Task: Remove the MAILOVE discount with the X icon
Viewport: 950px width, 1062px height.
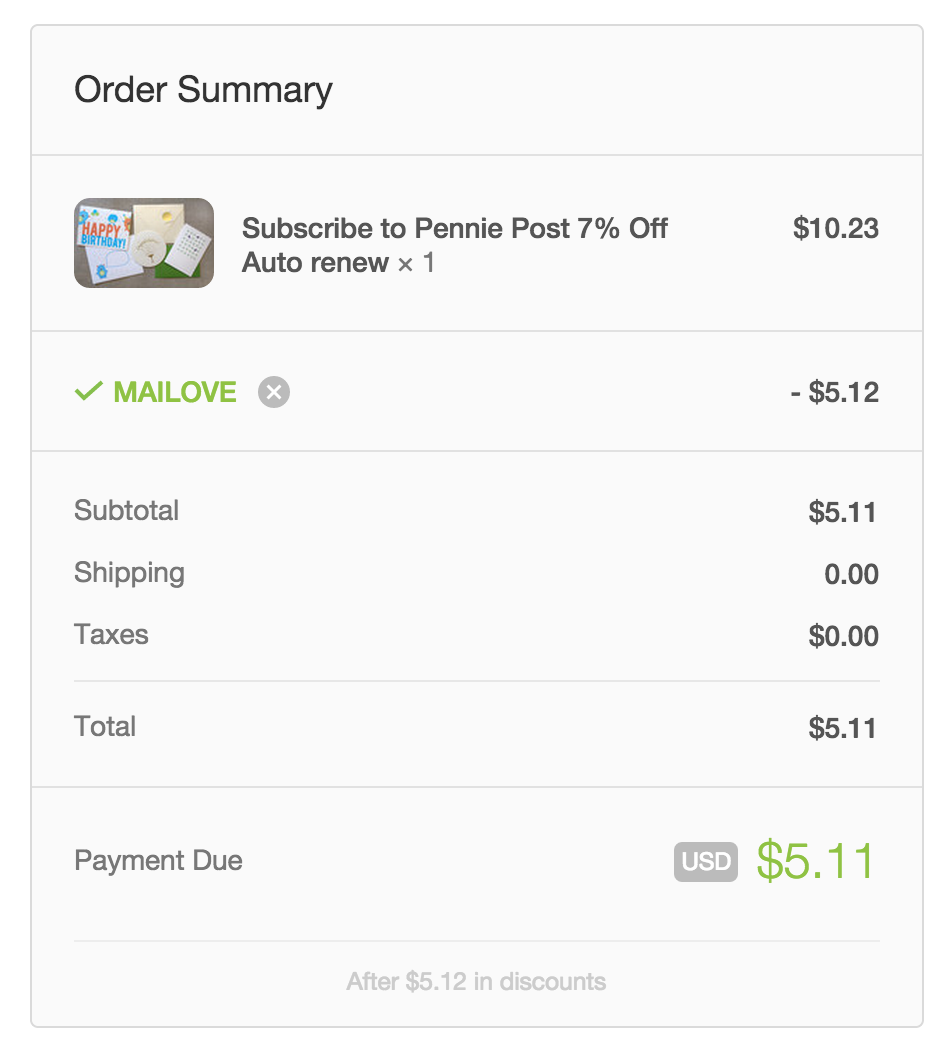Action: coord(272,392)
